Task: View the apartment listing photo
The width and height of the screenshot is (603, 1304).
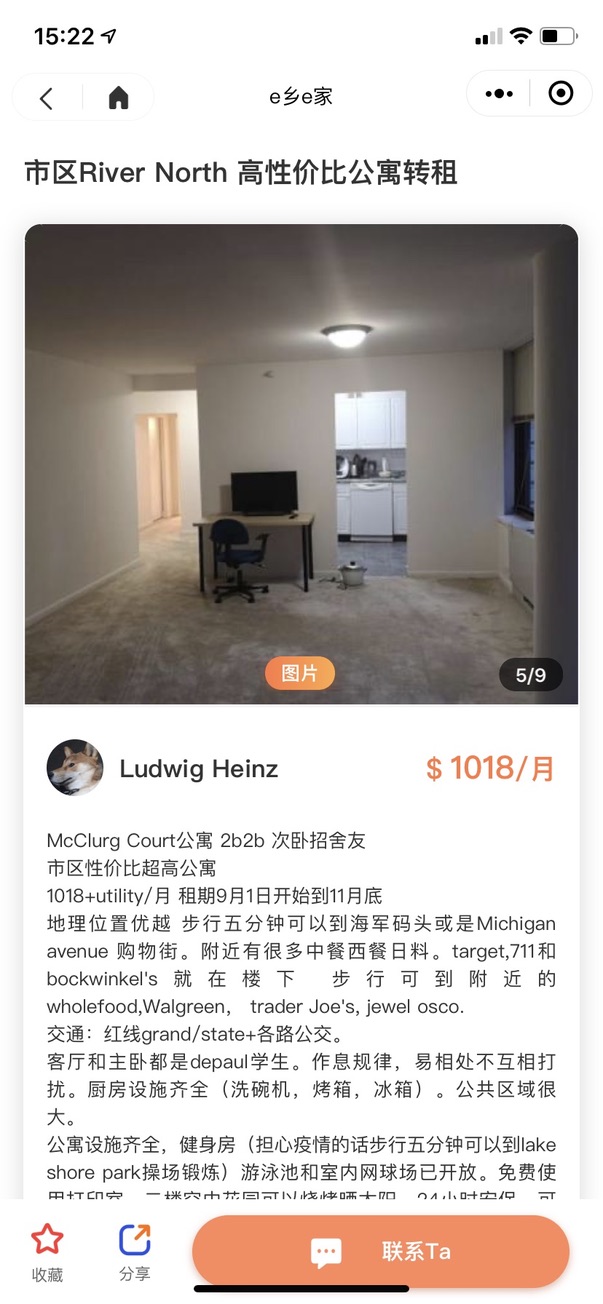Action: click(x=301, y=463)
